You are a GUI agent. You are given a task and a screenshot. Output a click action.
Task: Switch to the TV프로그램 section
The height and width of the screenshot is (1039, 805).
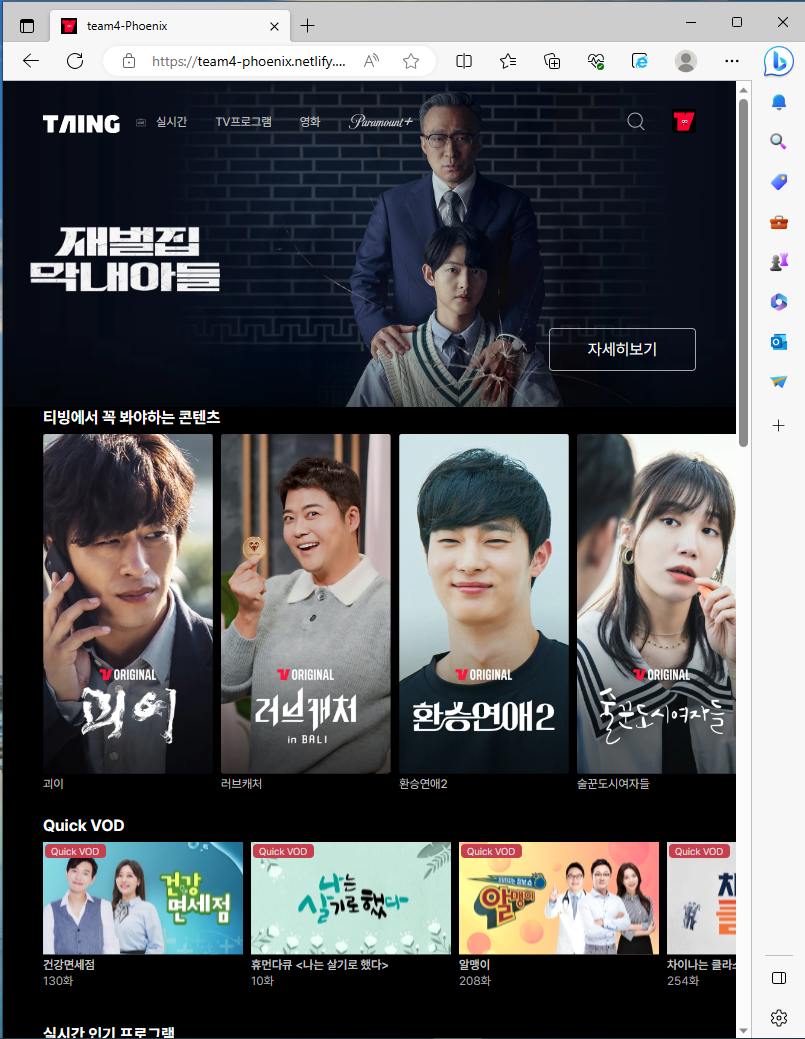click(x=243, y=122)
